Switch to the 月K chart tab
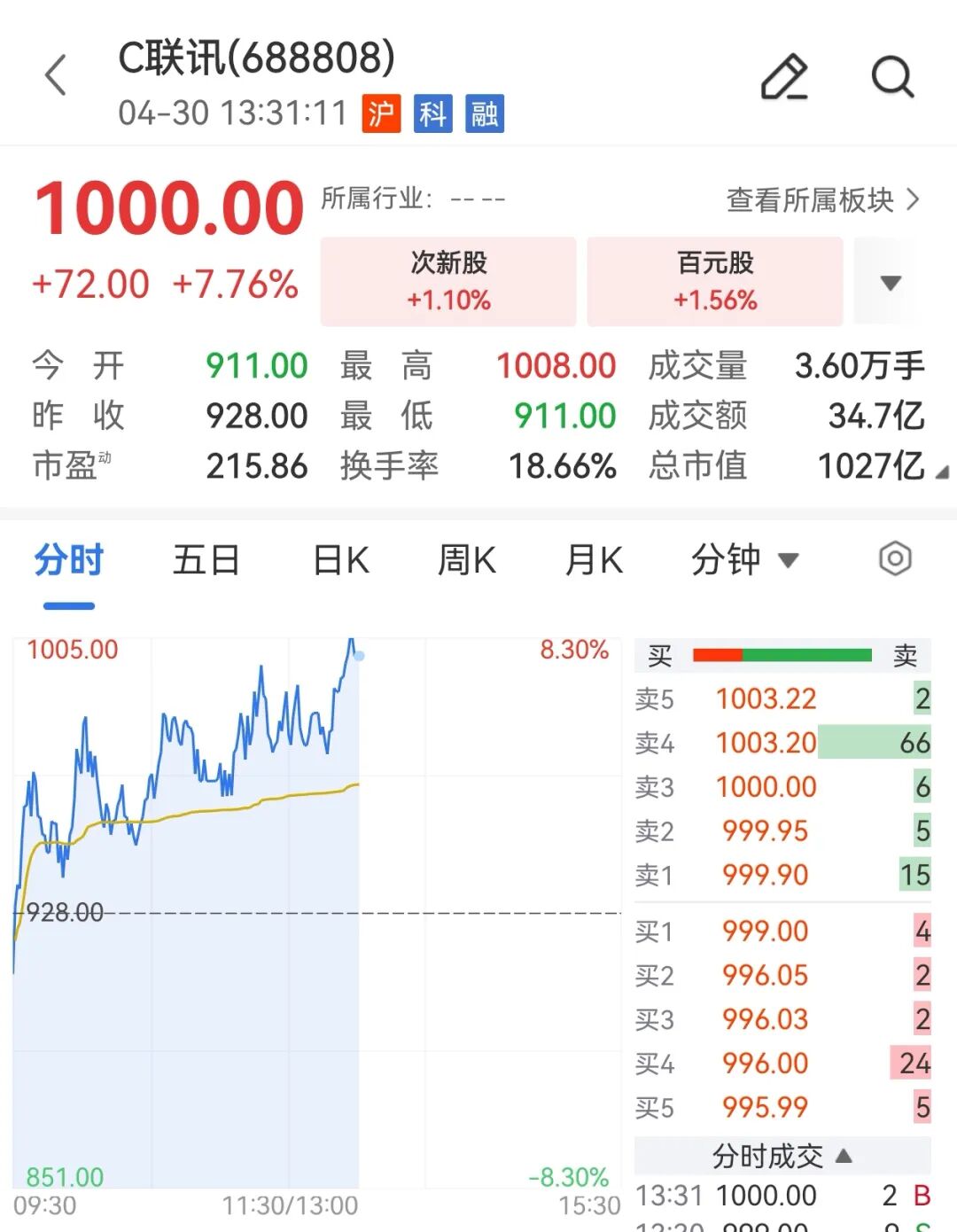The image size is (957, 1232). click(x=595, y=560)
